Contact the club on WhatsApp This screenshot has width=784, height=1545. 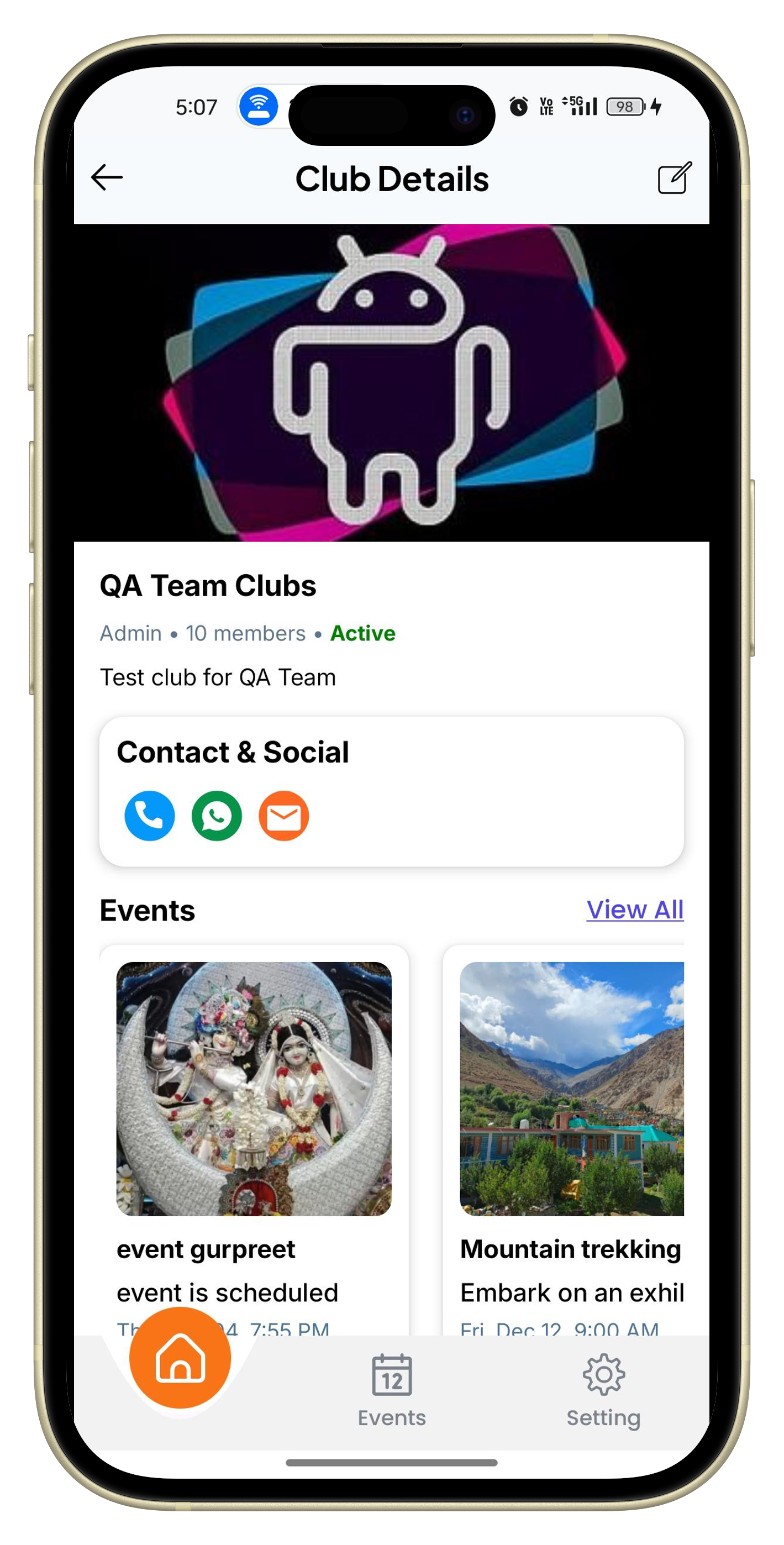click(217, 816)
